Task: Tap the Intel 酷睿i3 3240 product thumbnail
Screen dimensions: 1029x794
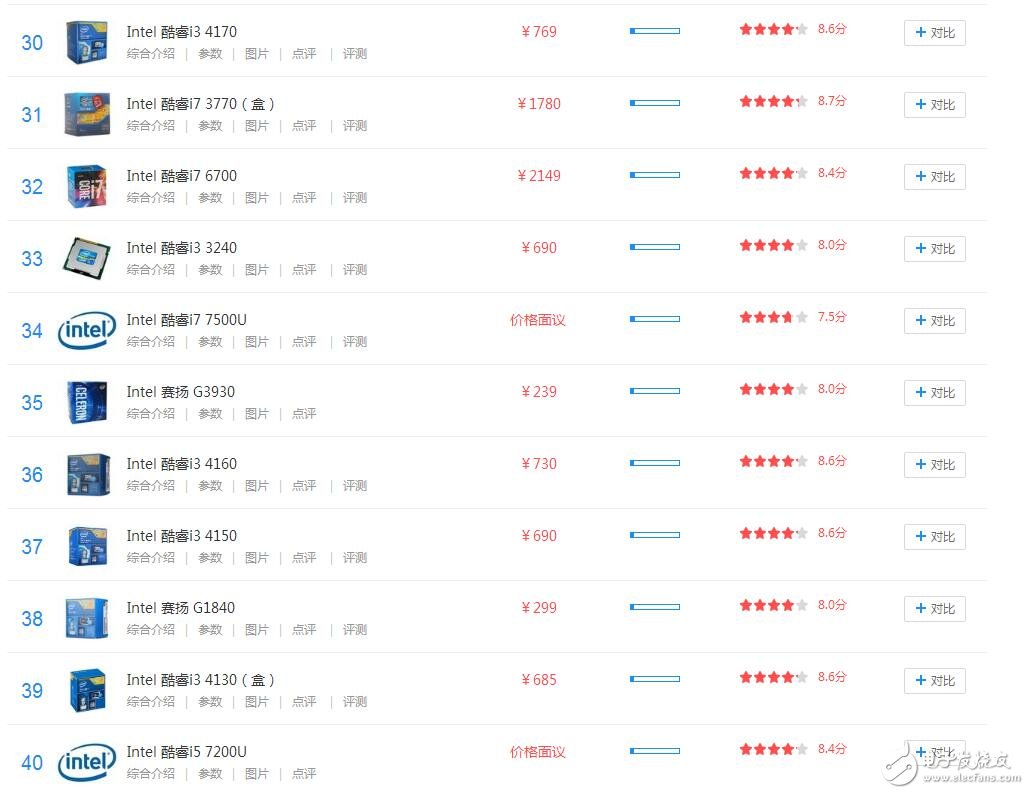Action: (x=87, y=256)
